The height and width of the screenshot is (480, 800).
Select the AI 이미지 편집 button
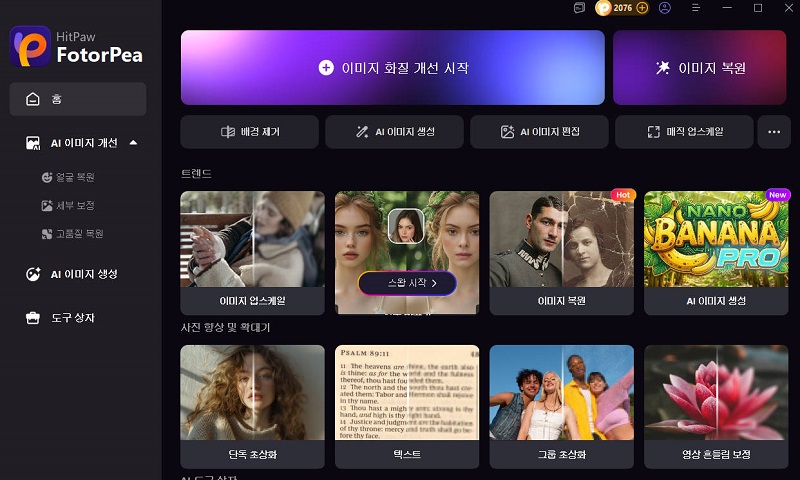click(540, 132)
